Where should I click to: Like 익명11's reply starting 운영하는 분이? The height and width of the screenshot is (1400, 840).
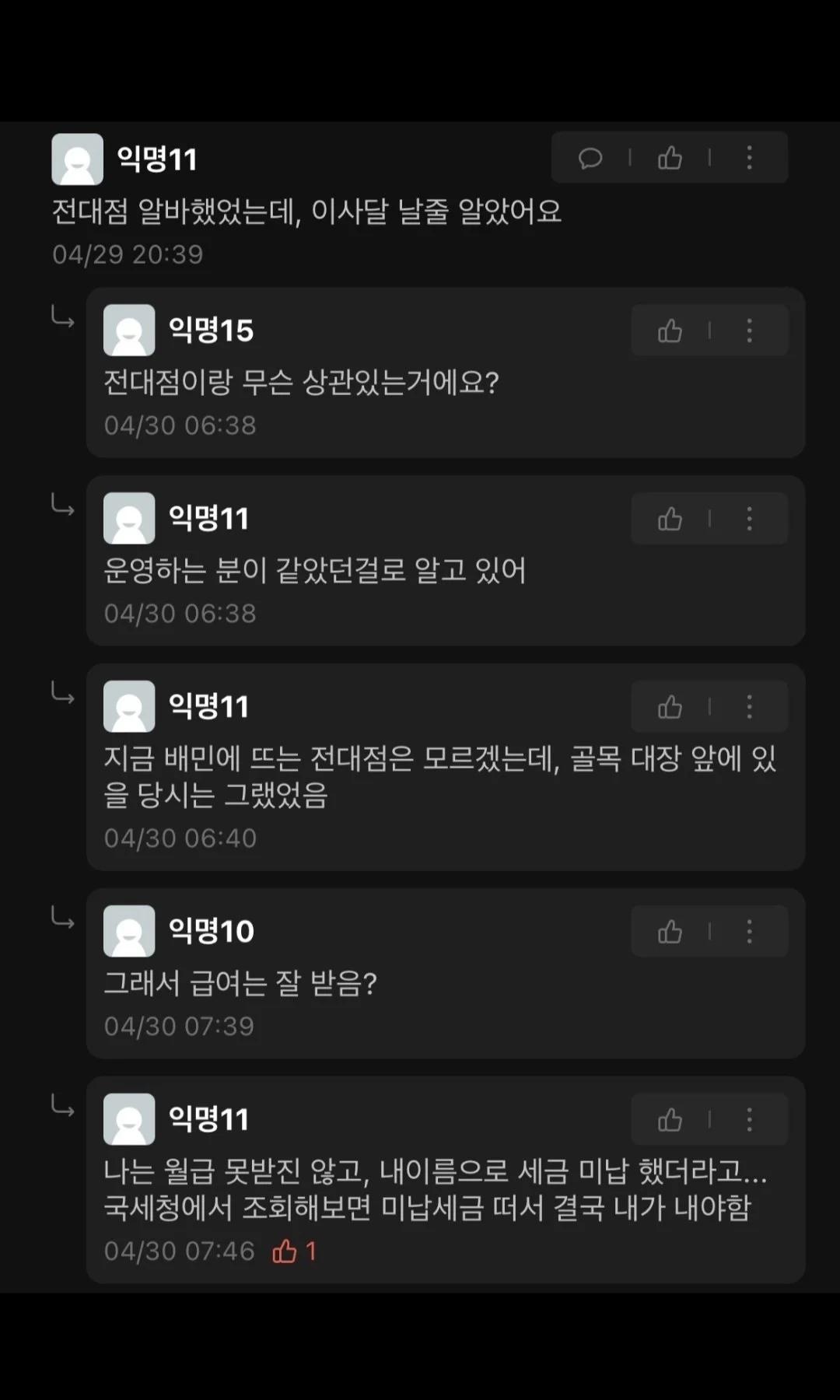(670, 519)
